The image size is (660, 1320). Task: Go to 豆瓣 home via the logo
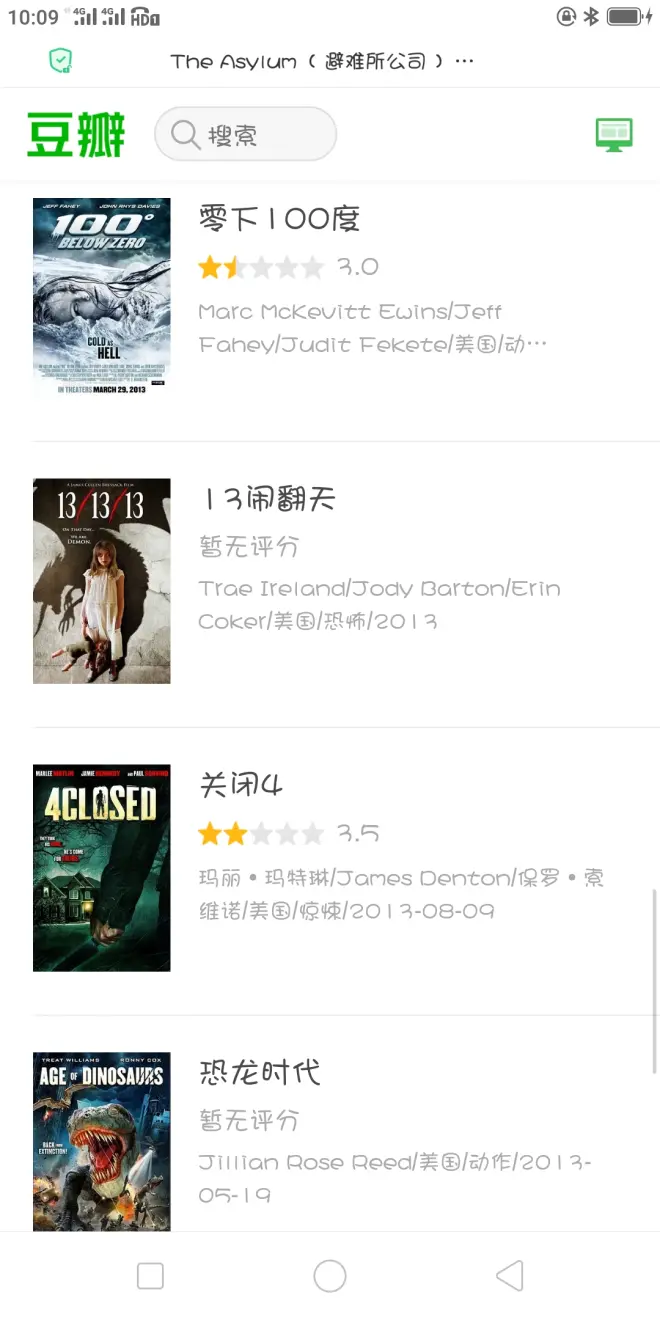pyautogui.click(x=76, y=134)
